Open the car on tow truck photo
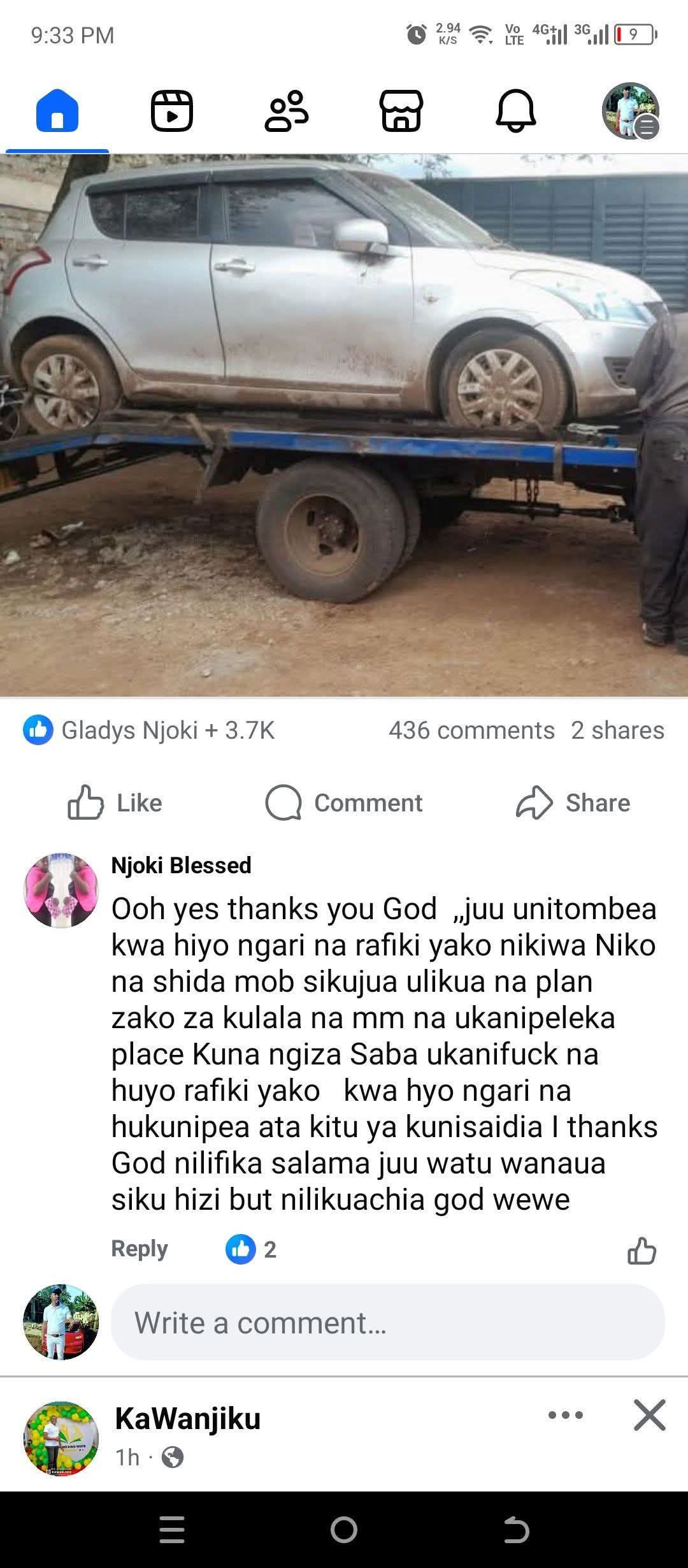 tap(344, 425)
